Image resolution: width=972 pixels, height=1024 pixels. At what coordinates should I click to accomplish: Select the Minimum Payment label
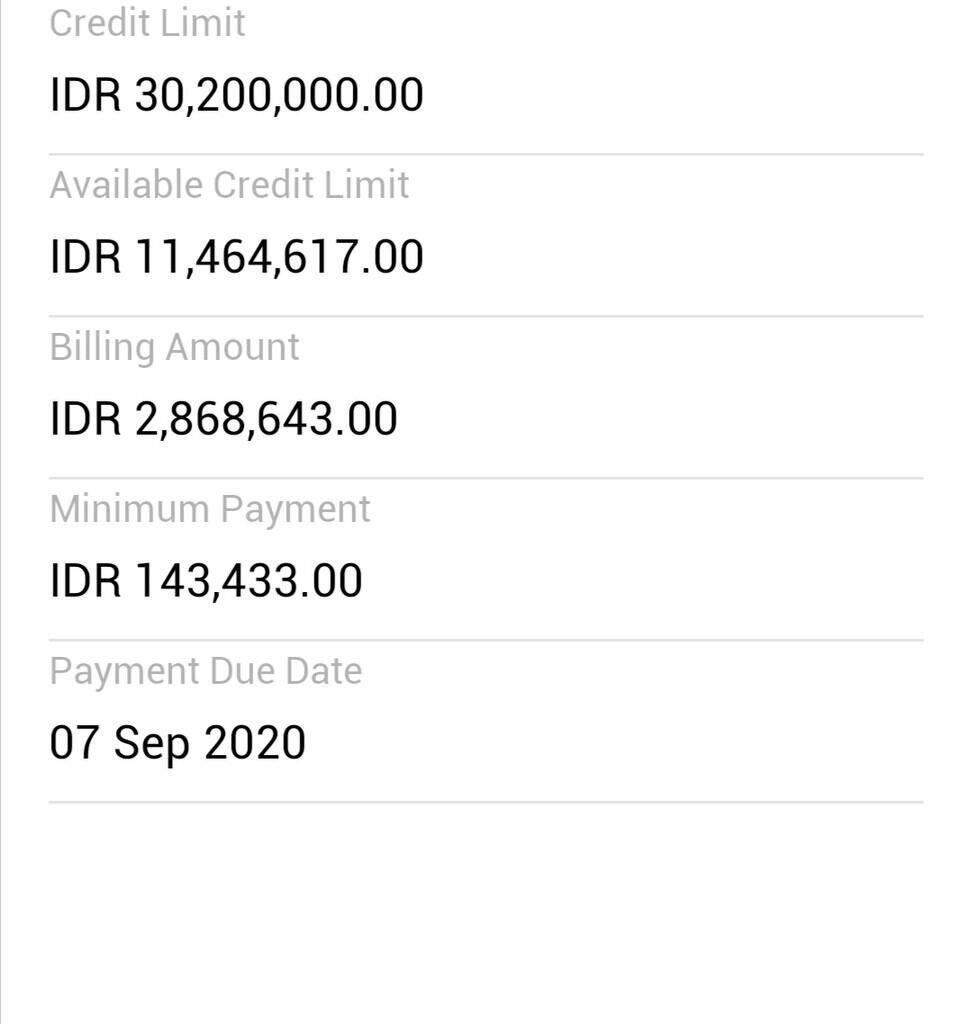(x=211, y=509)
